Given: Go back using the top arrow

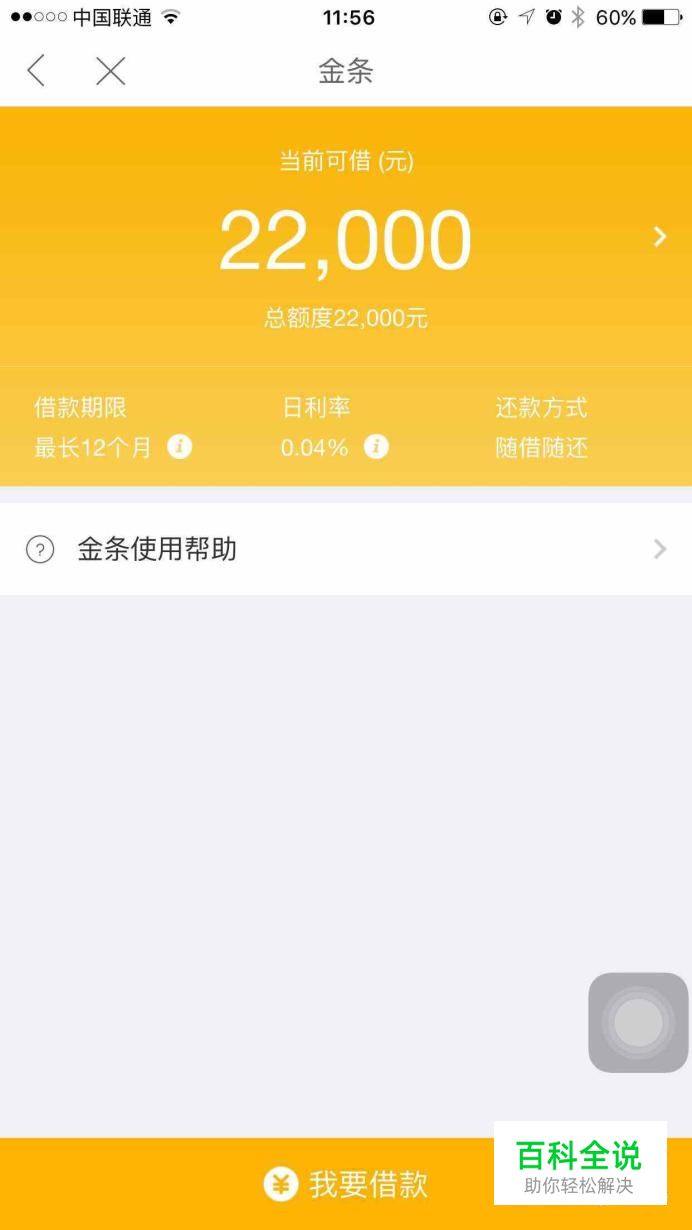Looking at the screenshot, I should tap(36, 71).
